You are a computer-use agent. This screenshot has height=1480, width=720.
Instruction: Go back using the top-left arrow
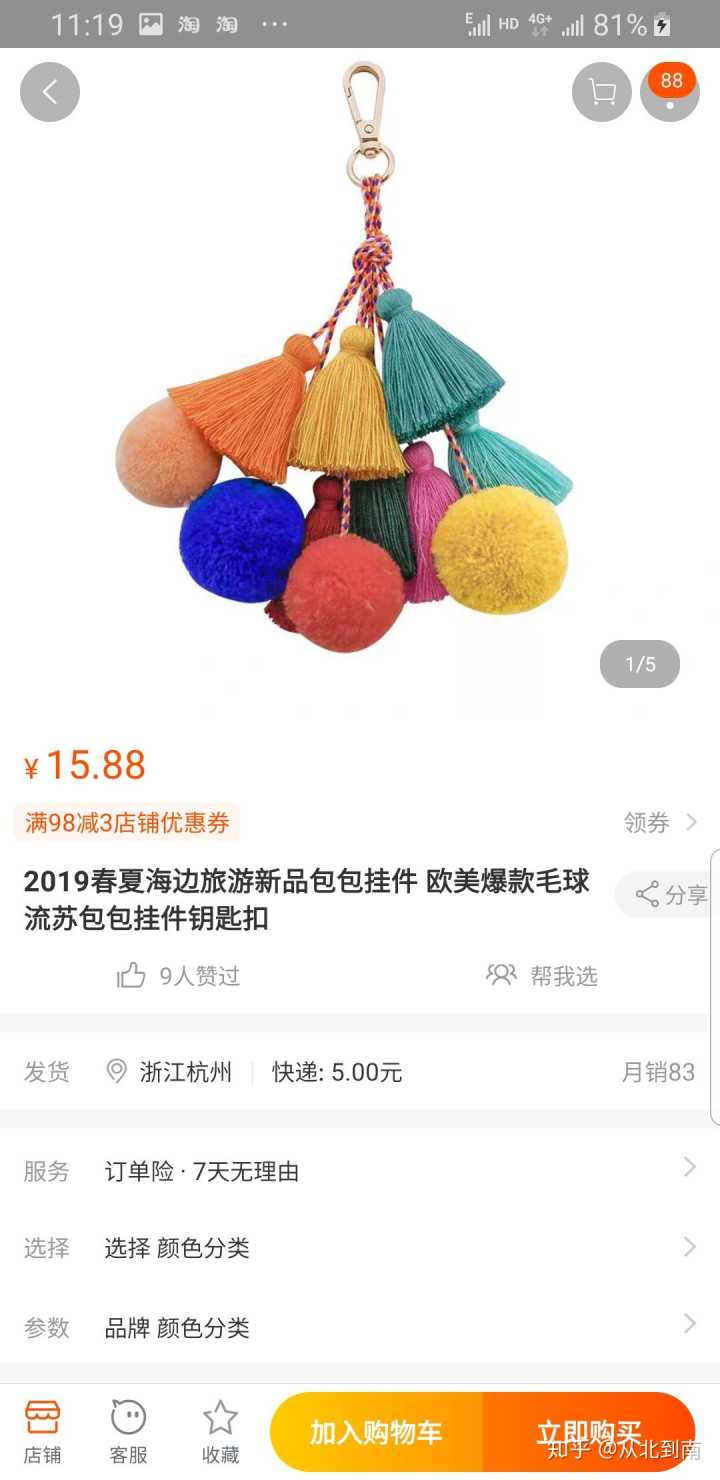click(x=50, y=92)
